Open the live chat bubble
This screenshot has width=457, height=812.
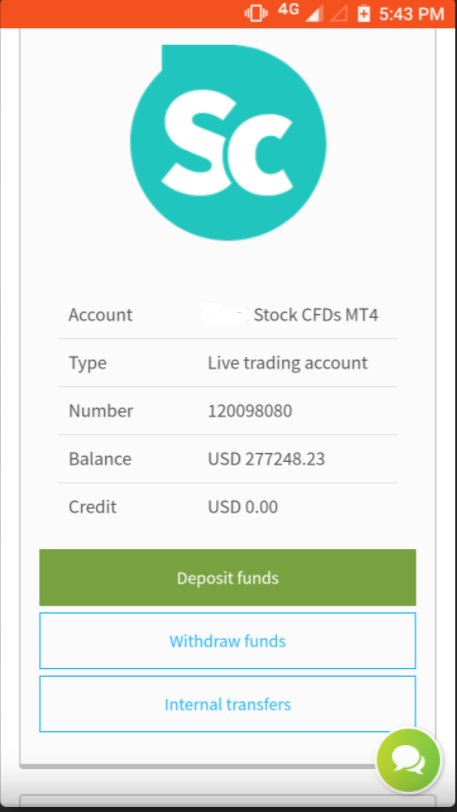pyautogui.click(x=408, y=761)
